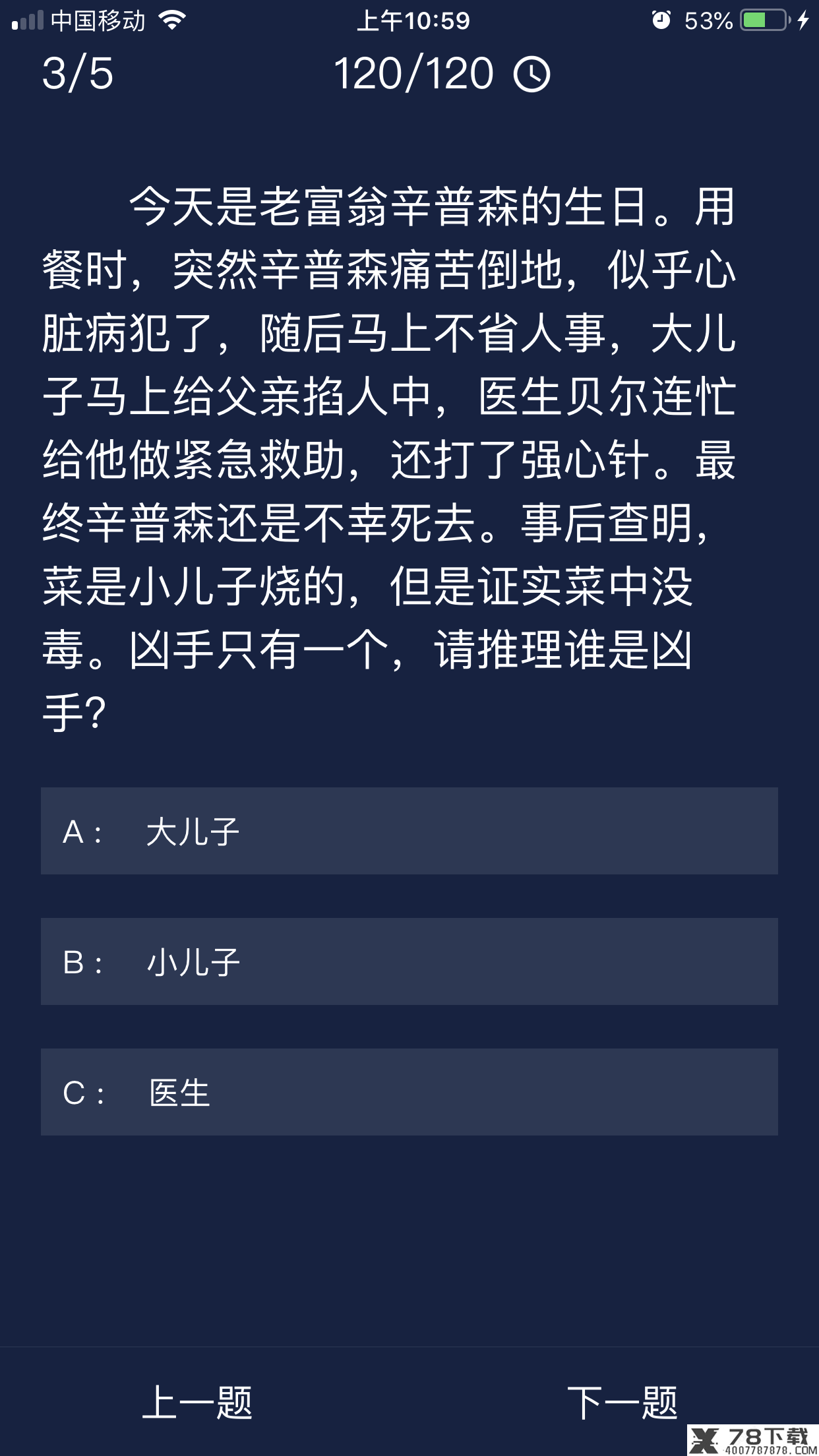
Task: Advance to 下一题
Action: tap(622, 1402)
